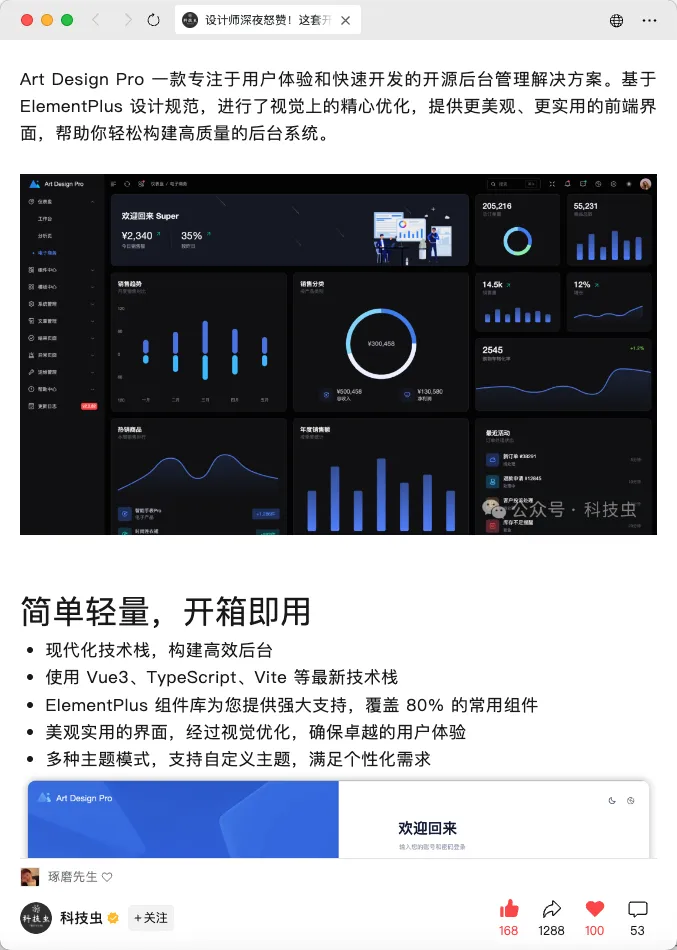
Task: Open the globe browser icon
Action: coord(616,20)
